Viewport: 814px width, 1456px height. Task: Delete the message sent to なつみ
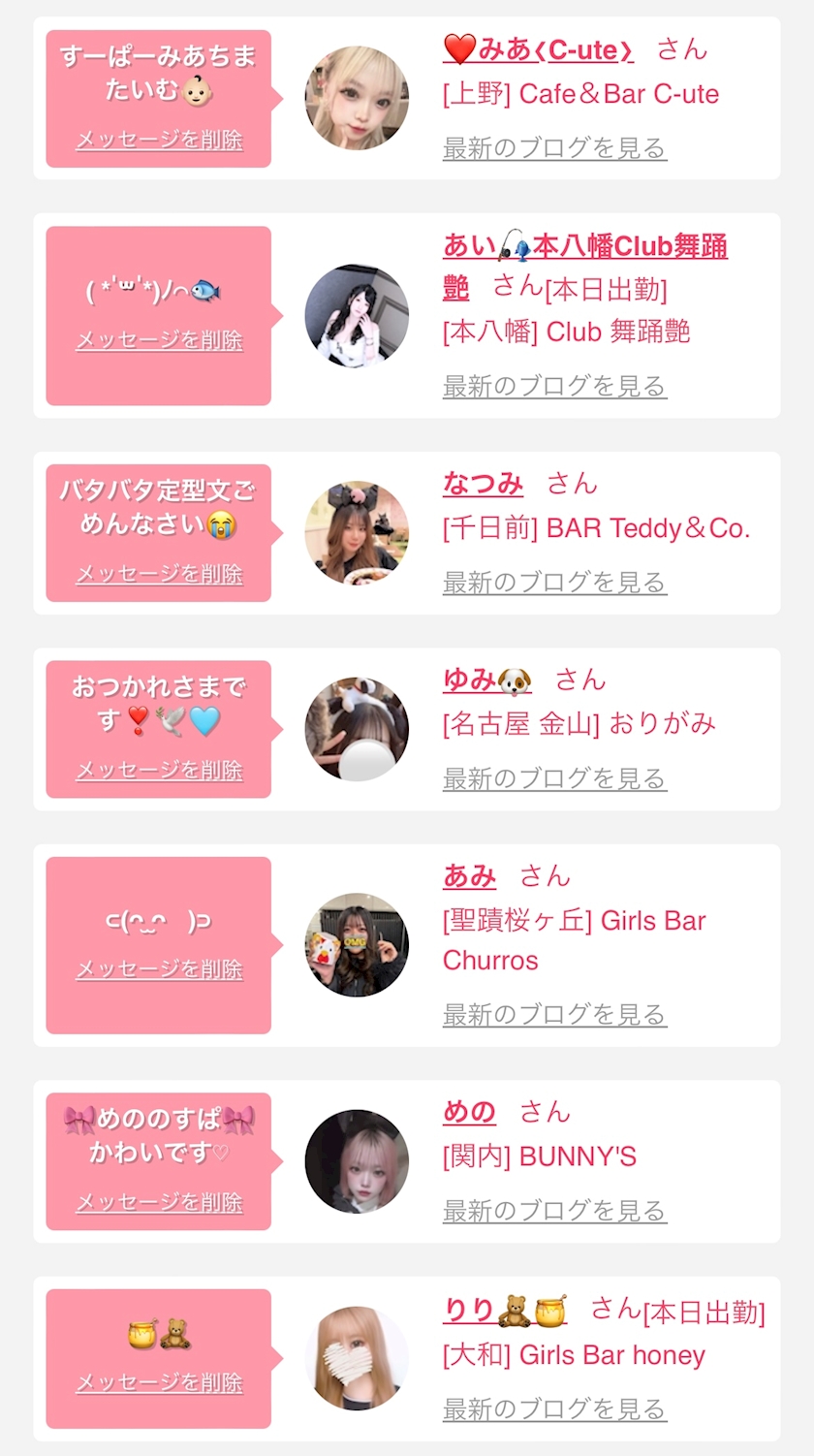159,574
